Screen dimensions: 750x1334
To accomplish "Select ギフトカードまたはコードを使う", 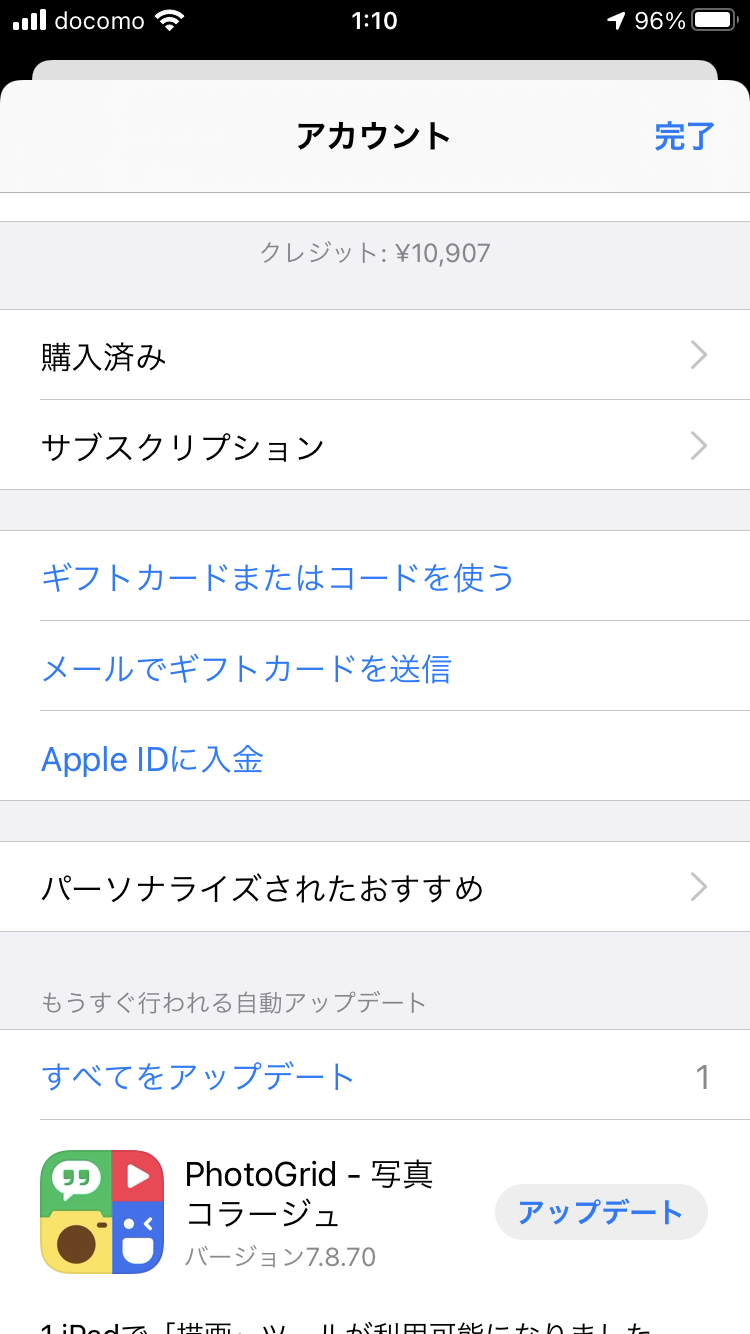I will coord(277,577).
